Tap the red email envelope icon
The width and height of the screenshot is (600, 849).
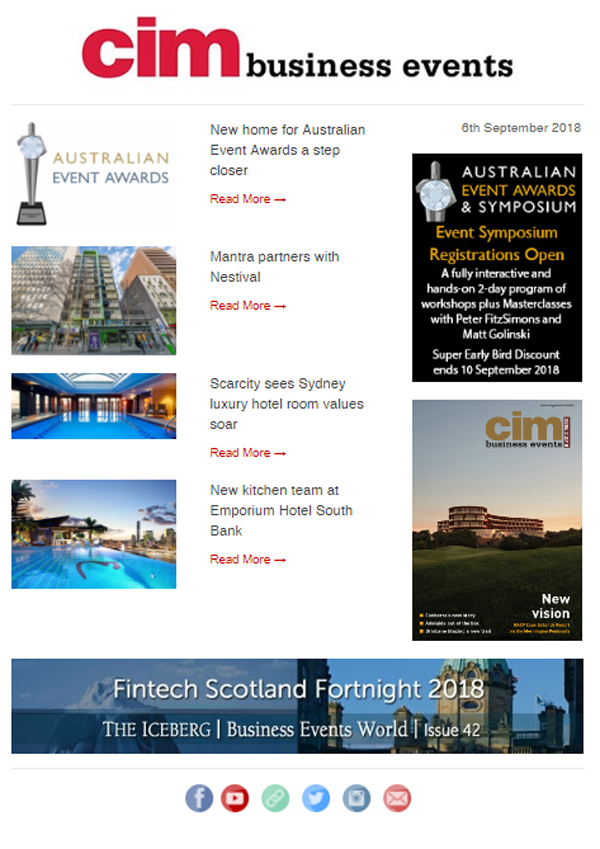397,798
